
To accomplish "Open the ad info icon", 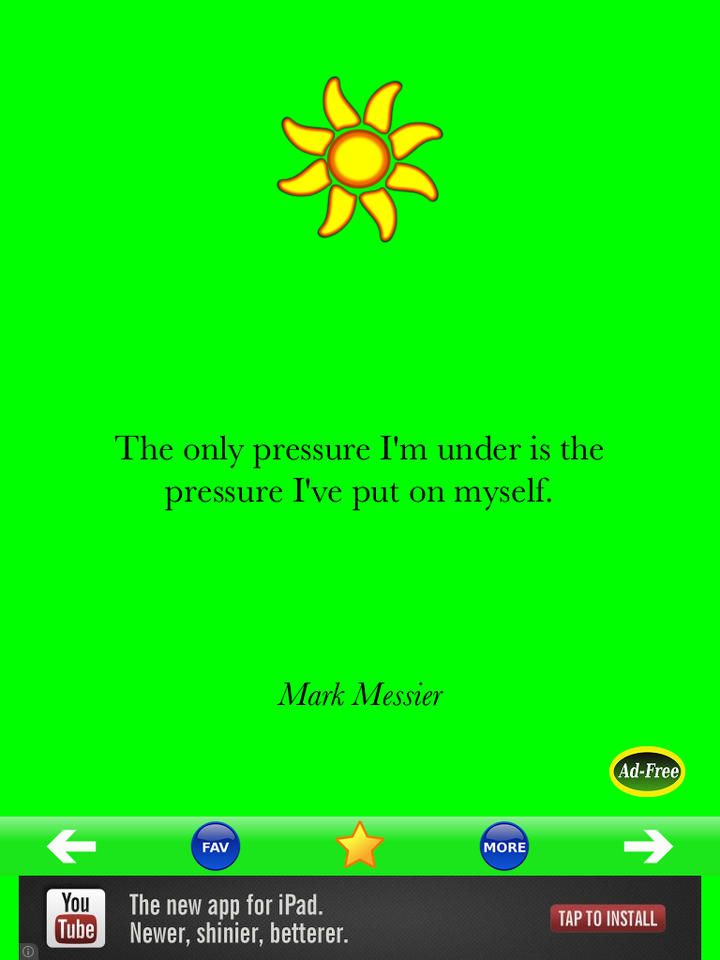I will (28, 952).
